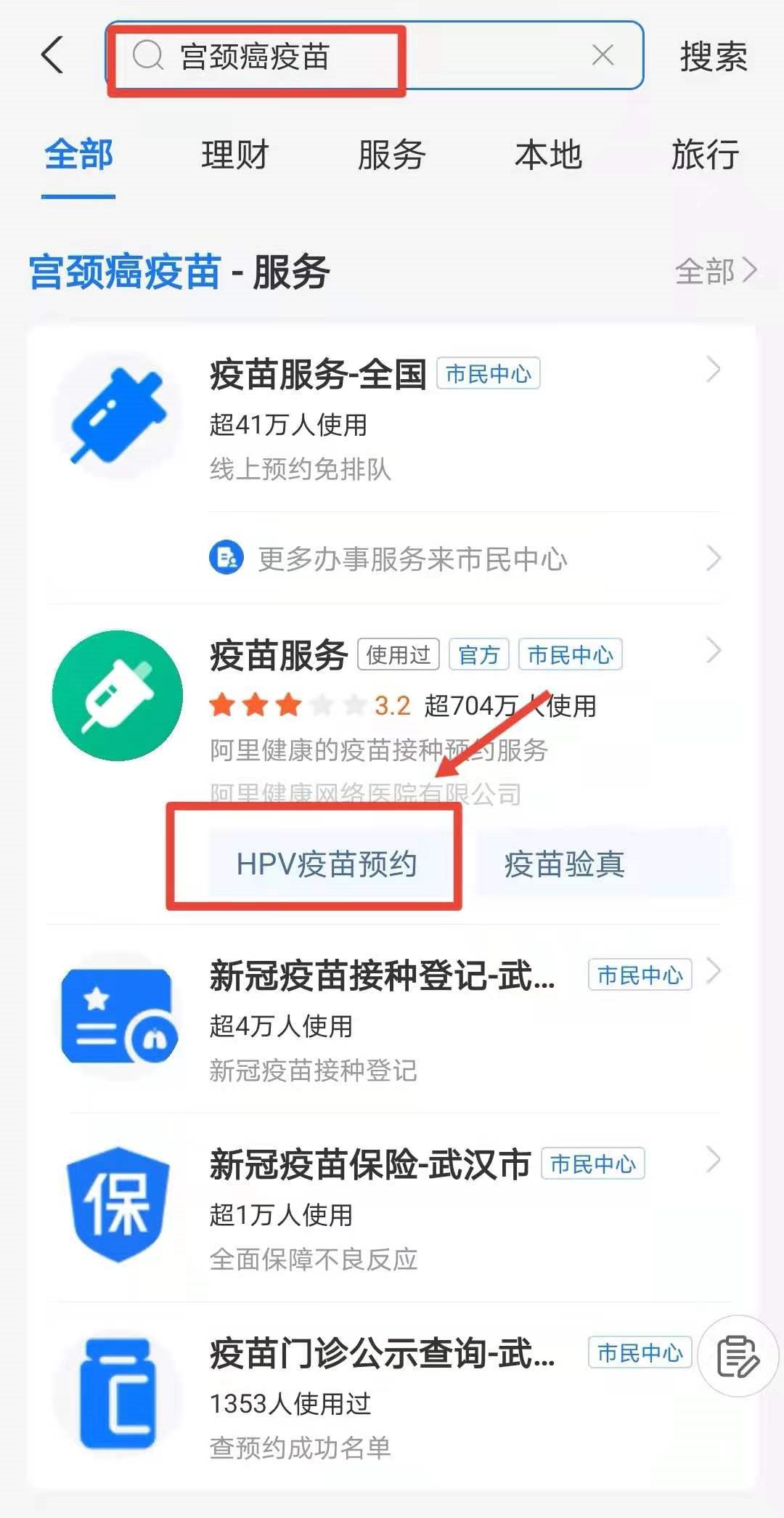The width and height of the screenshot is (784, 1518).
Task: View all services via 全部 link
Action: pyautogui.click(x=715, y=271)
